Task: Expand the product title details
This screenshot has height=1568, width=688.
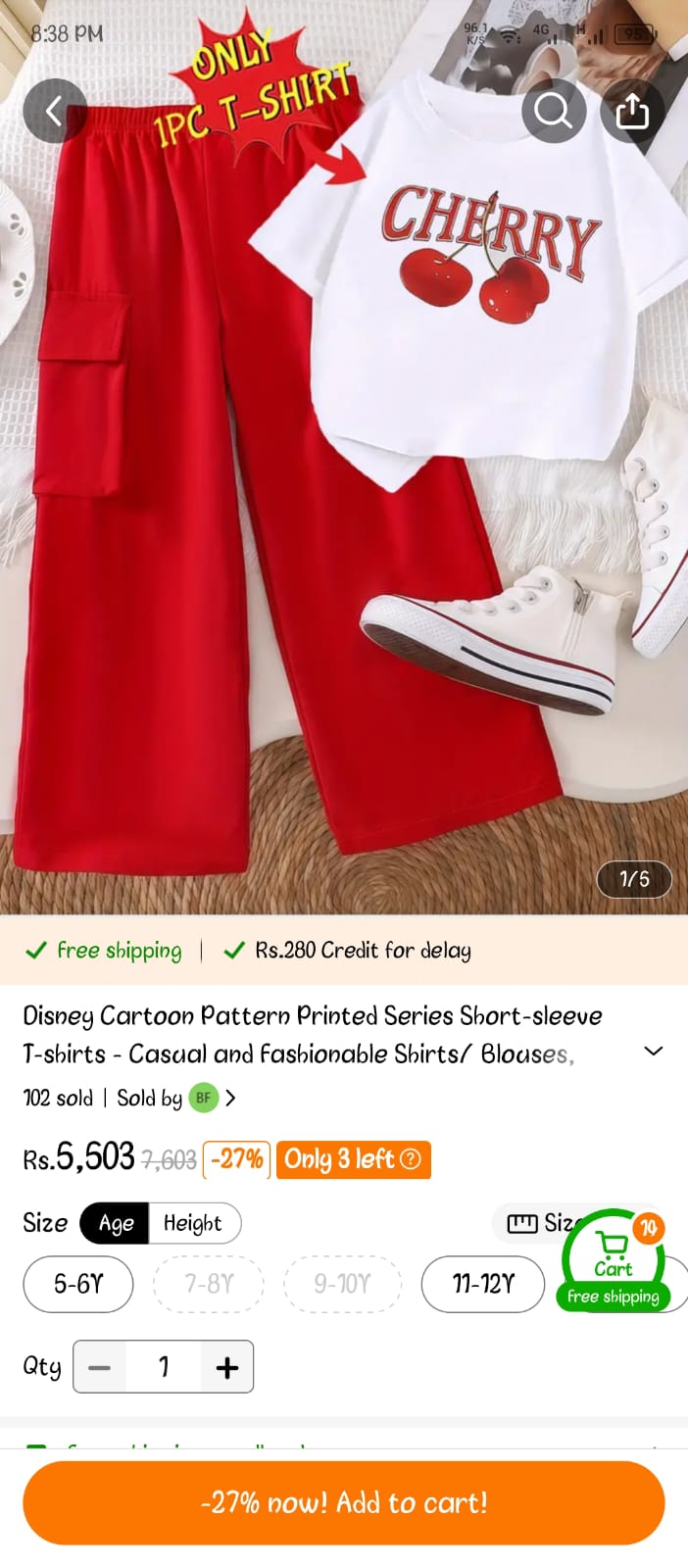Action: [653, 1051]
